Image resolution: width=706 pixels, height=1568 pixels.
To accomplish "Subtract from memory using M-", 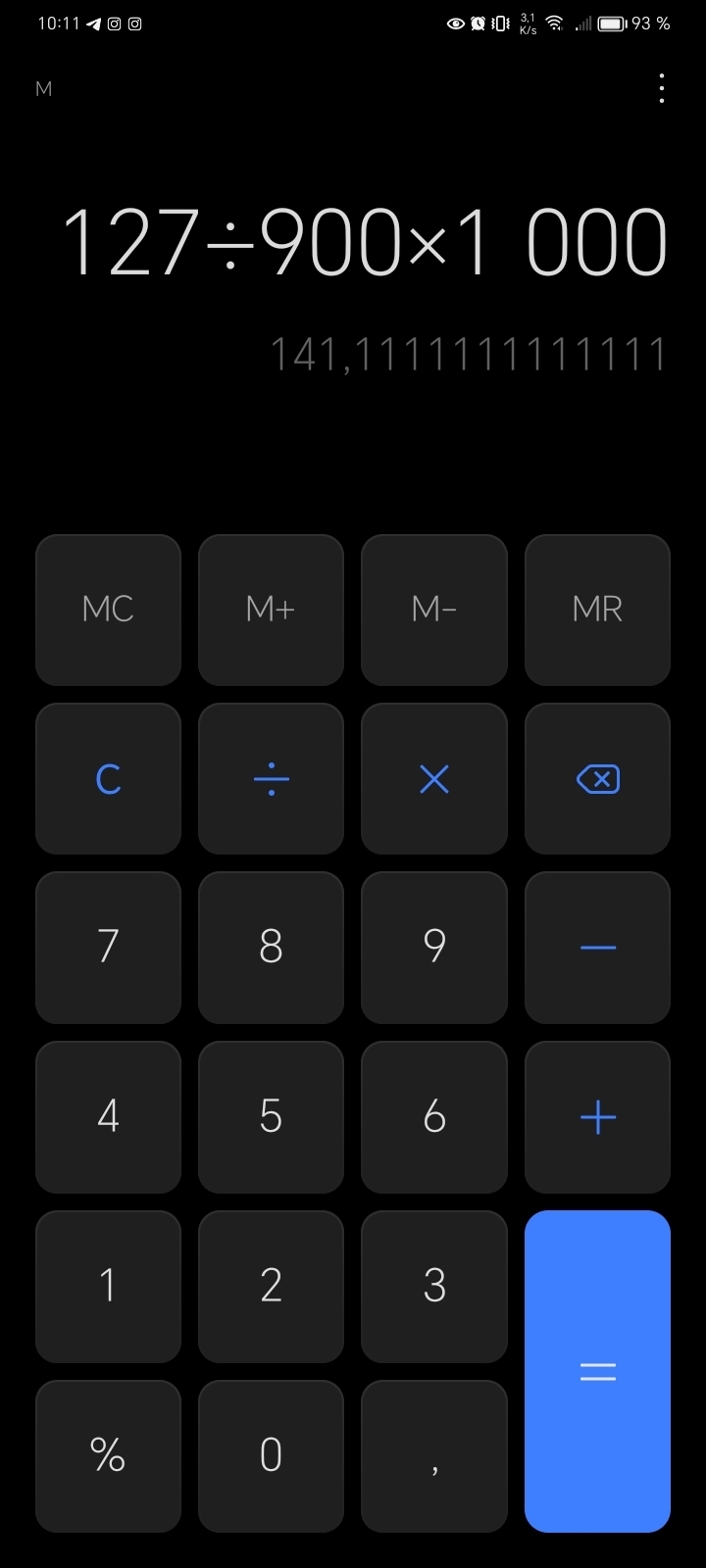I will pos(434,609).
